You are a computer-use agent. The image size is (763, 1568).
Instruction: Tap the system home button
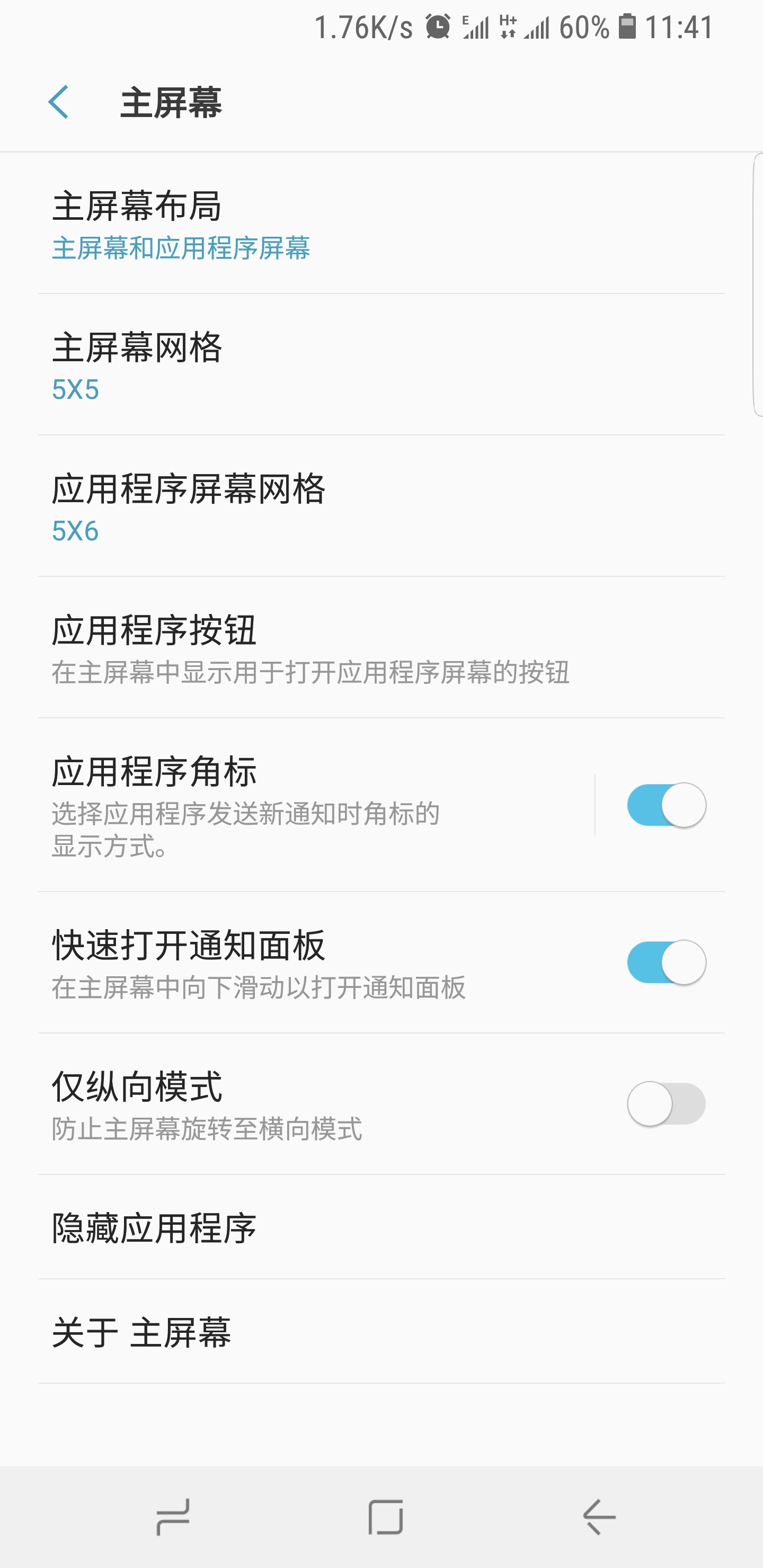[x=385, y=1517]
